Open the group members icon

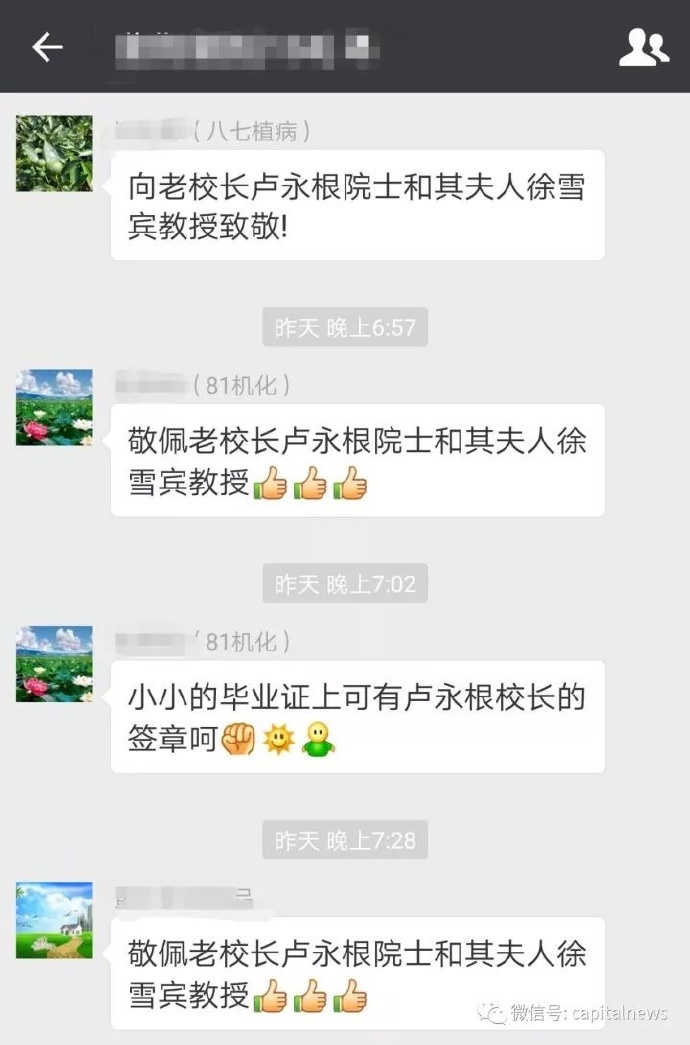point(643,47)
